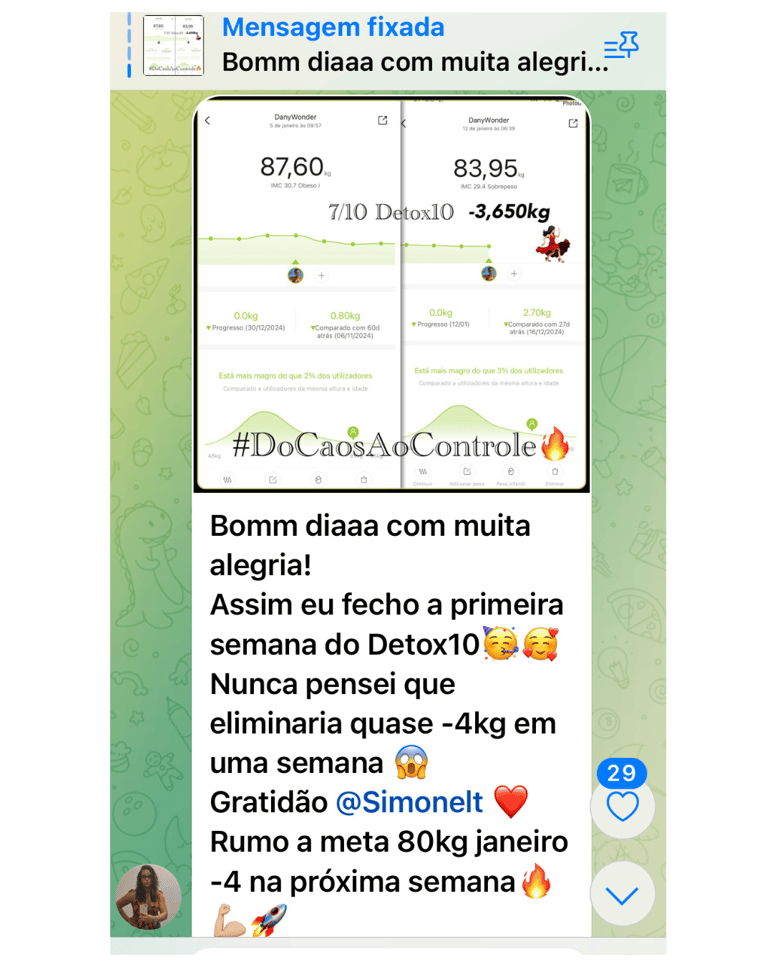Tap the heart reactions button
This screenshot has width=768, height=967.
(x=622, y=803)
